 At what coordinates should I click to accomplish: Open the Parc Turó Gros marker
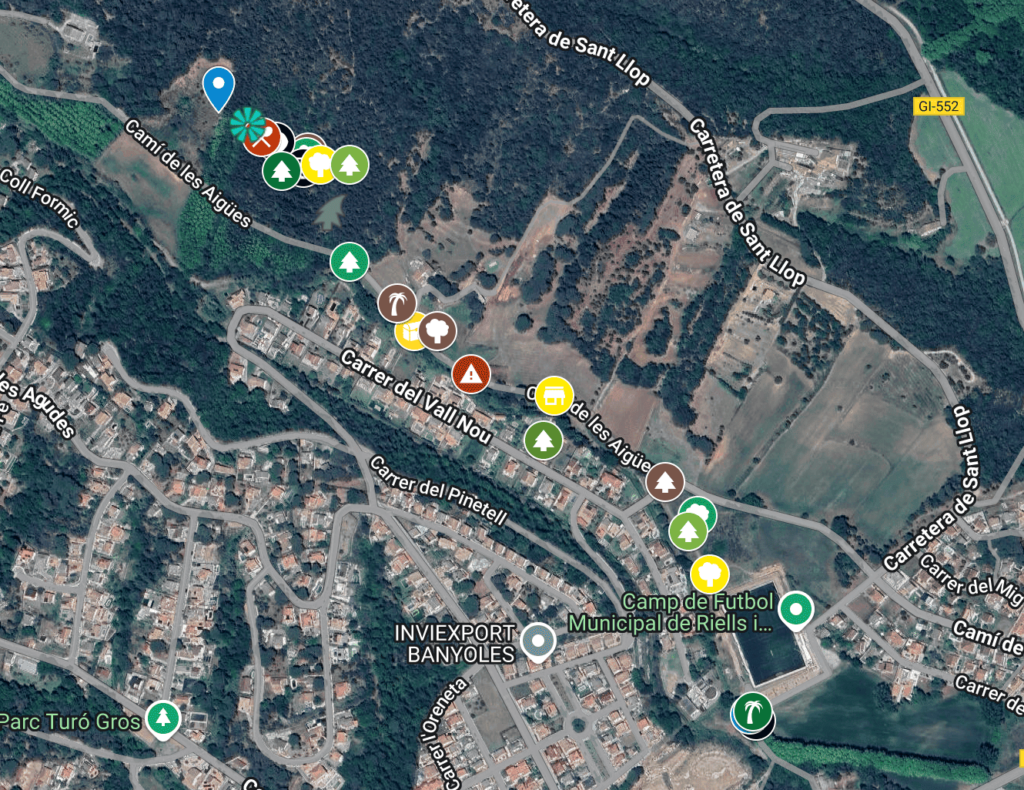[163, 717]
